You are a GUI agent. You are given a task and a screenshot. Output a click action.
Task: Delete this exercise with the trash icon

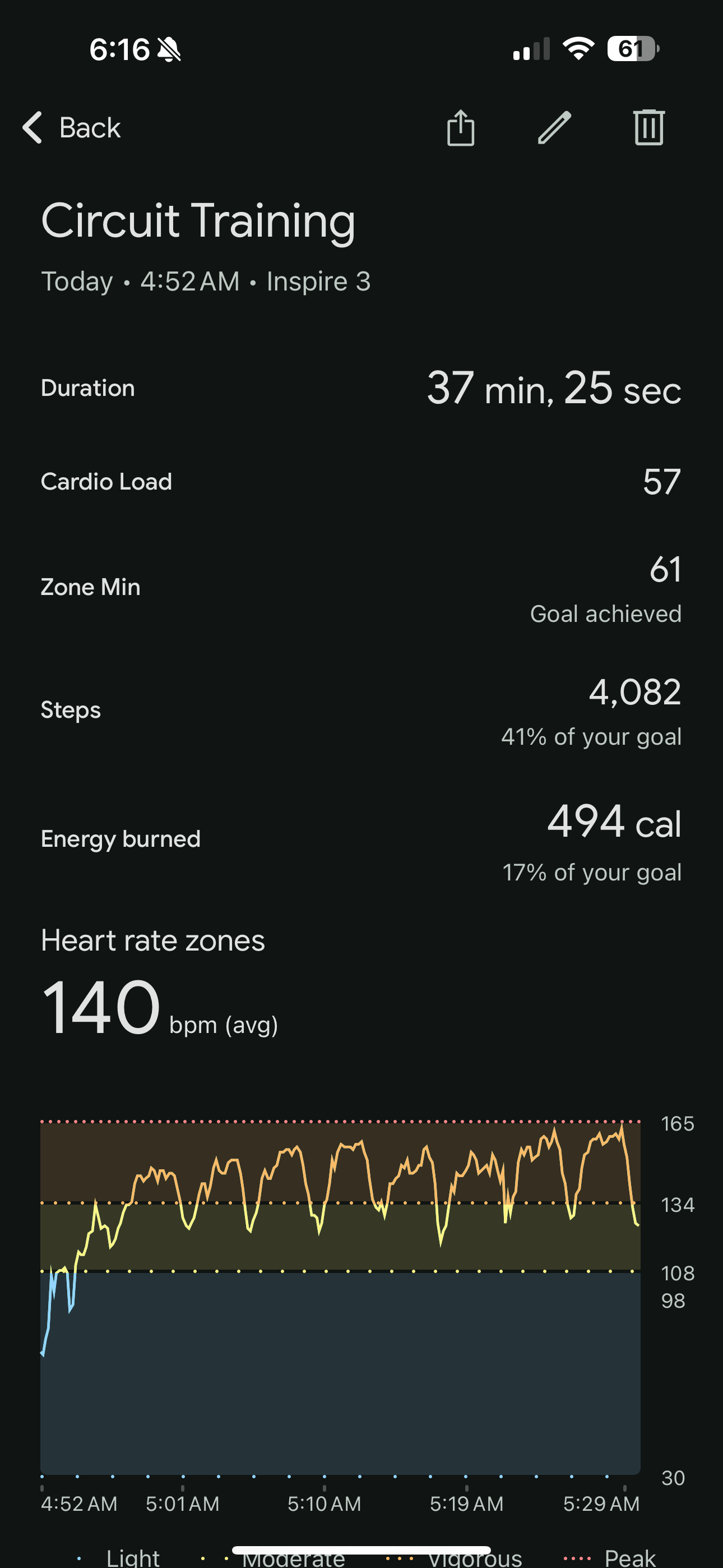[x=649, y=128]
